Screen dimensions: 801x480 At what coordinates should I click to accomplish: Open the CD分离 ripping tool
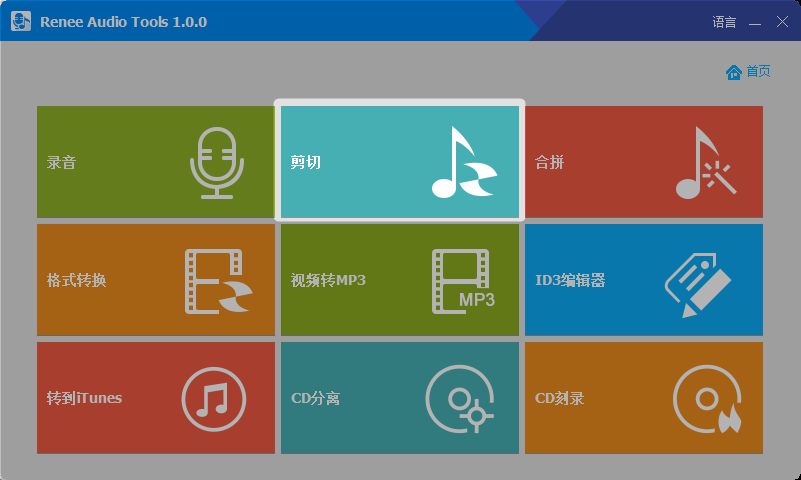399,398
